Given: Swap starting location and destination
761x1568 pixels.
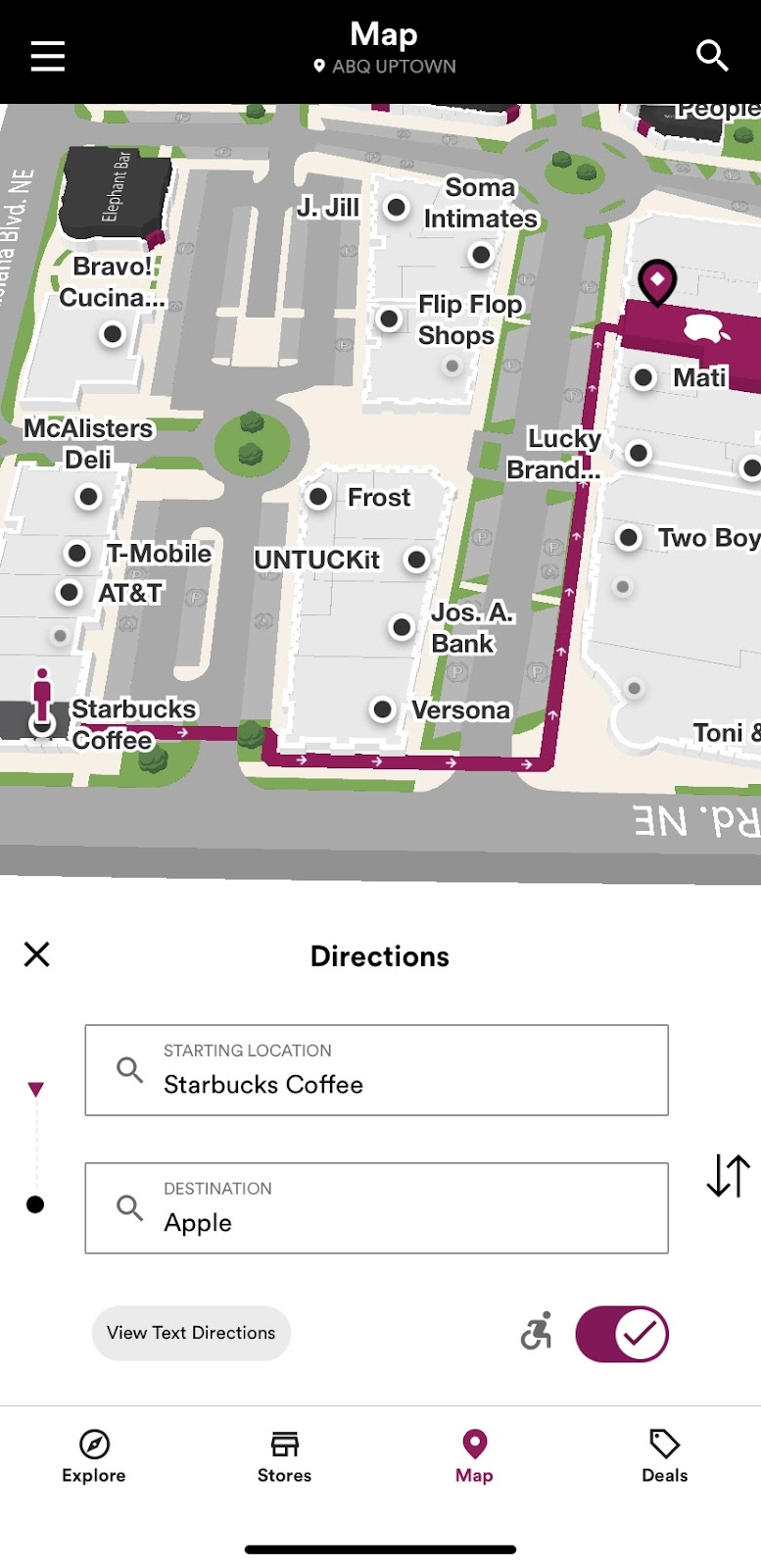Looking at the screenshot, I should 728,1175.
